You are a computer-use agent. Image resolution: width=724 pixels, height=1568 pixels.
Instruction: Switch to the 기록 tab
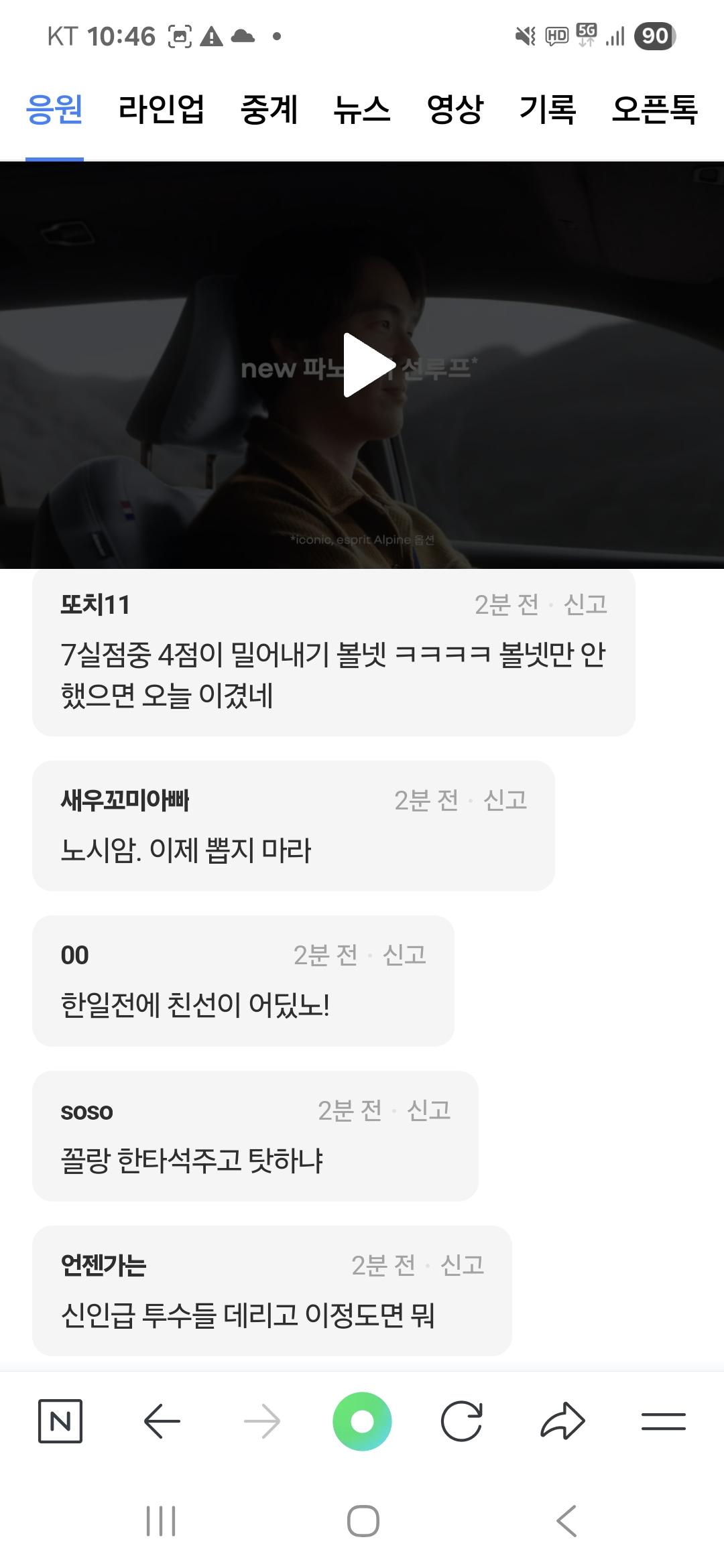[x=548, y=113]
